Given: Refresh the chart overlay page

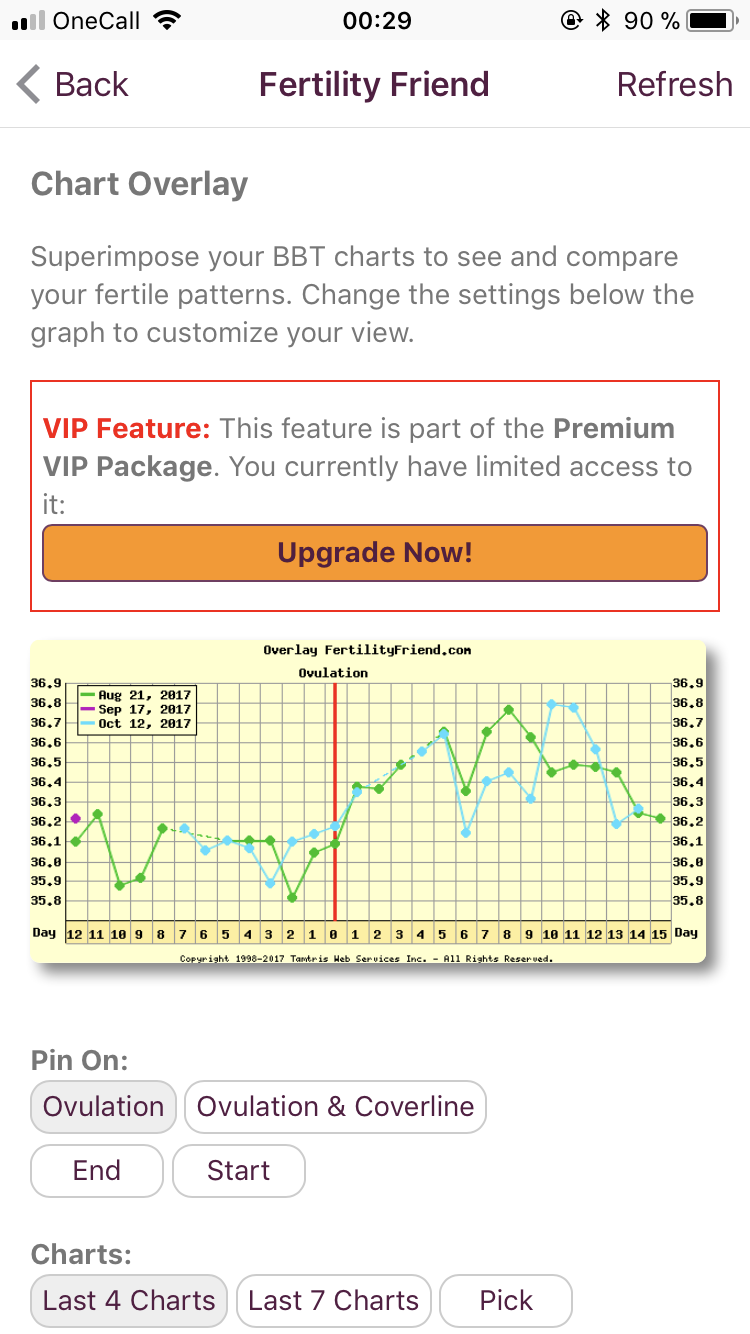Looking at the screenshot, I should pyautogui.click(x=674, y=85).
